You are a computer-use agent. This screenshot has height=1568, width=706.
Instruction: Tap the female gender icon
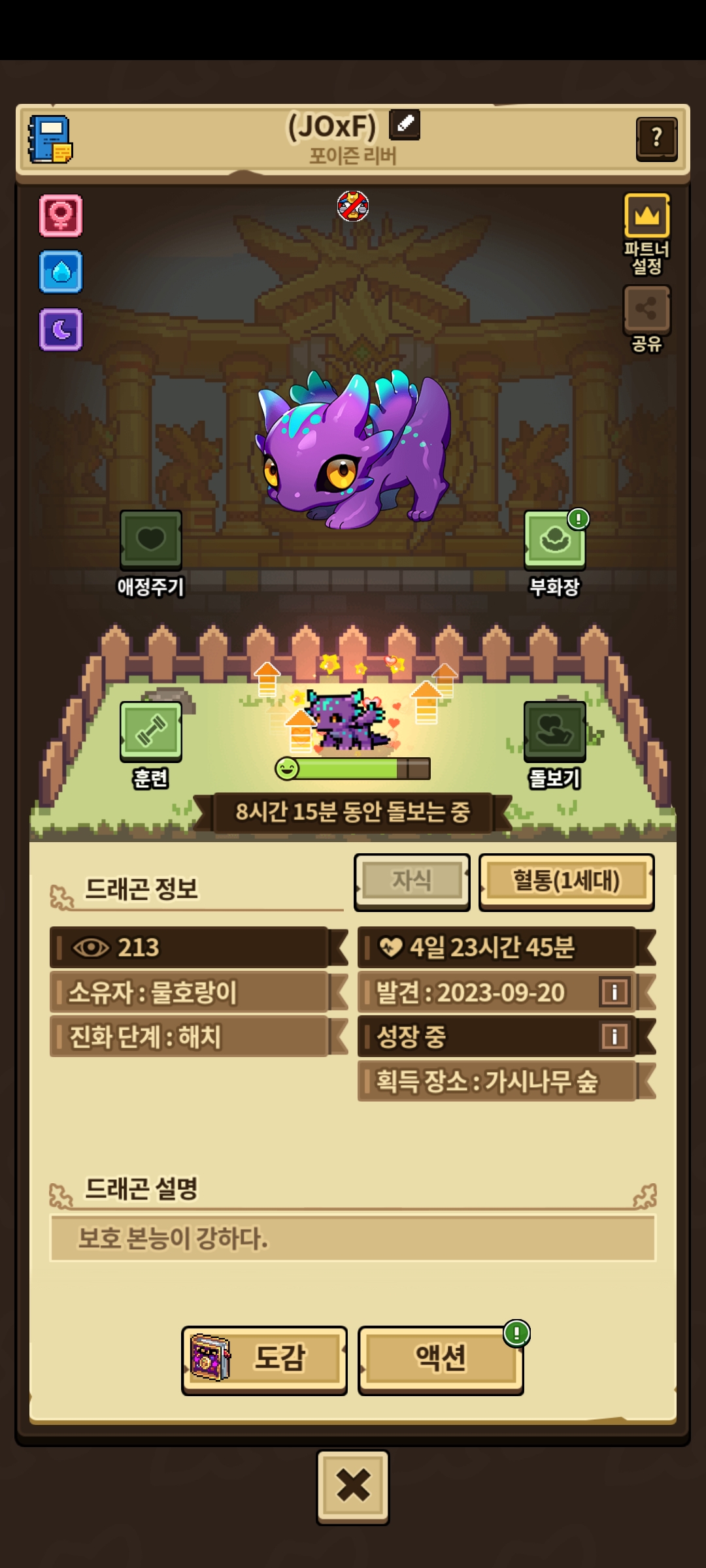coord(61,216)
